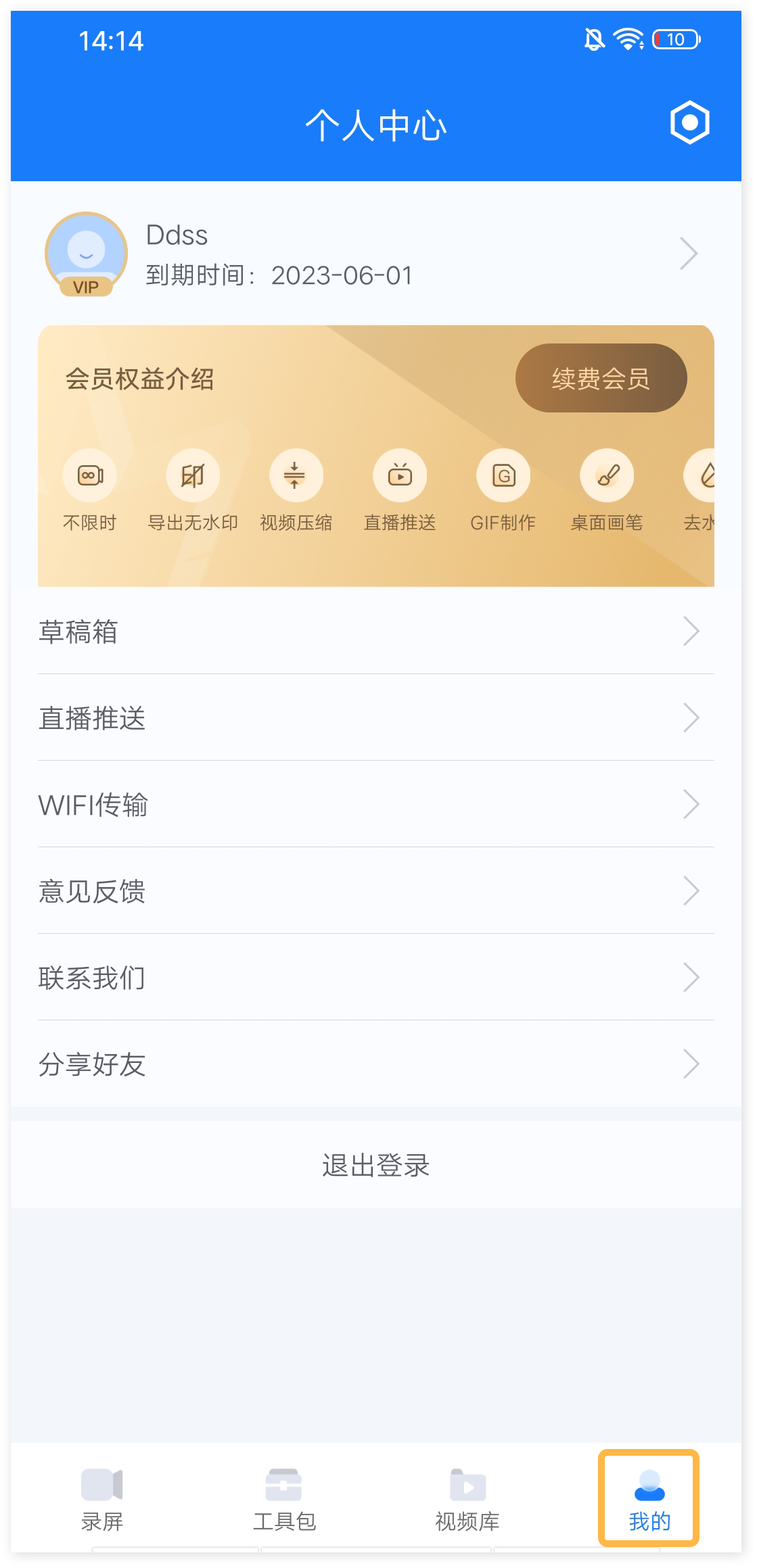Image resolution: width=757 pixels, height=1568 pixels.
Task: Open 草稿箱 drafts
Action: (375, 632)
